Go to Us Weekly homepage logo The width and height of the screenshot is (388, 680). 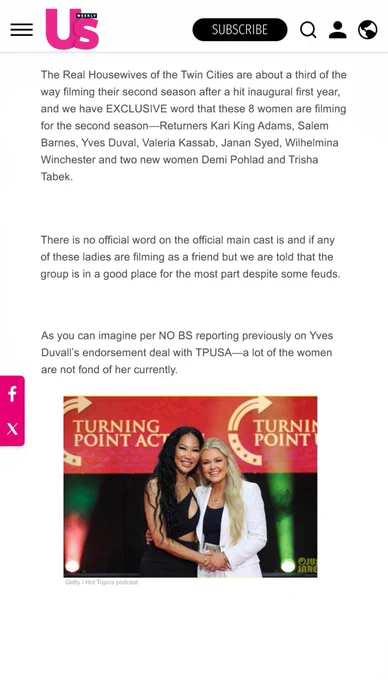[x=72, y=29]
